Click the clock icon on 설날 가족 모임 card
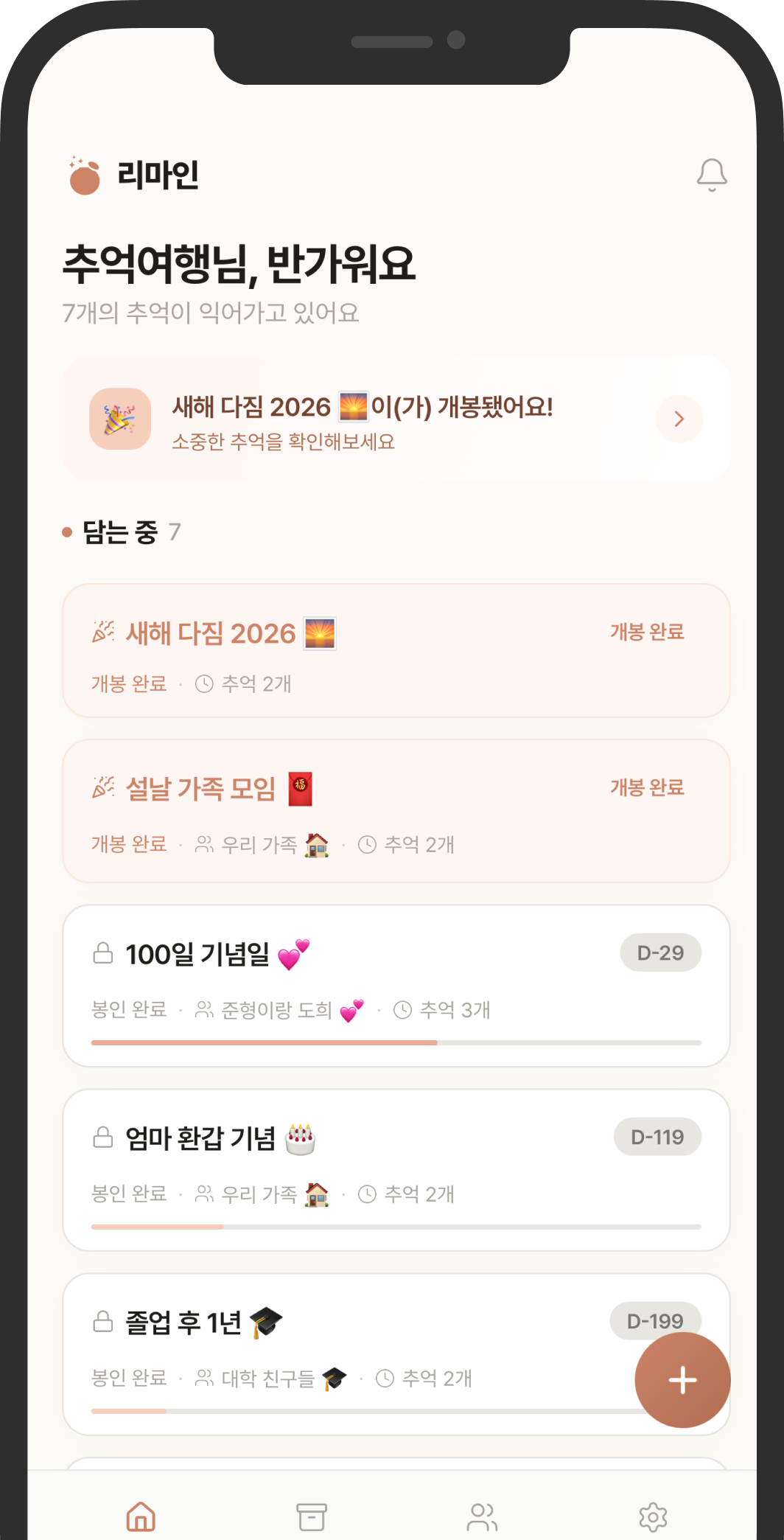 tap(368, 844)
